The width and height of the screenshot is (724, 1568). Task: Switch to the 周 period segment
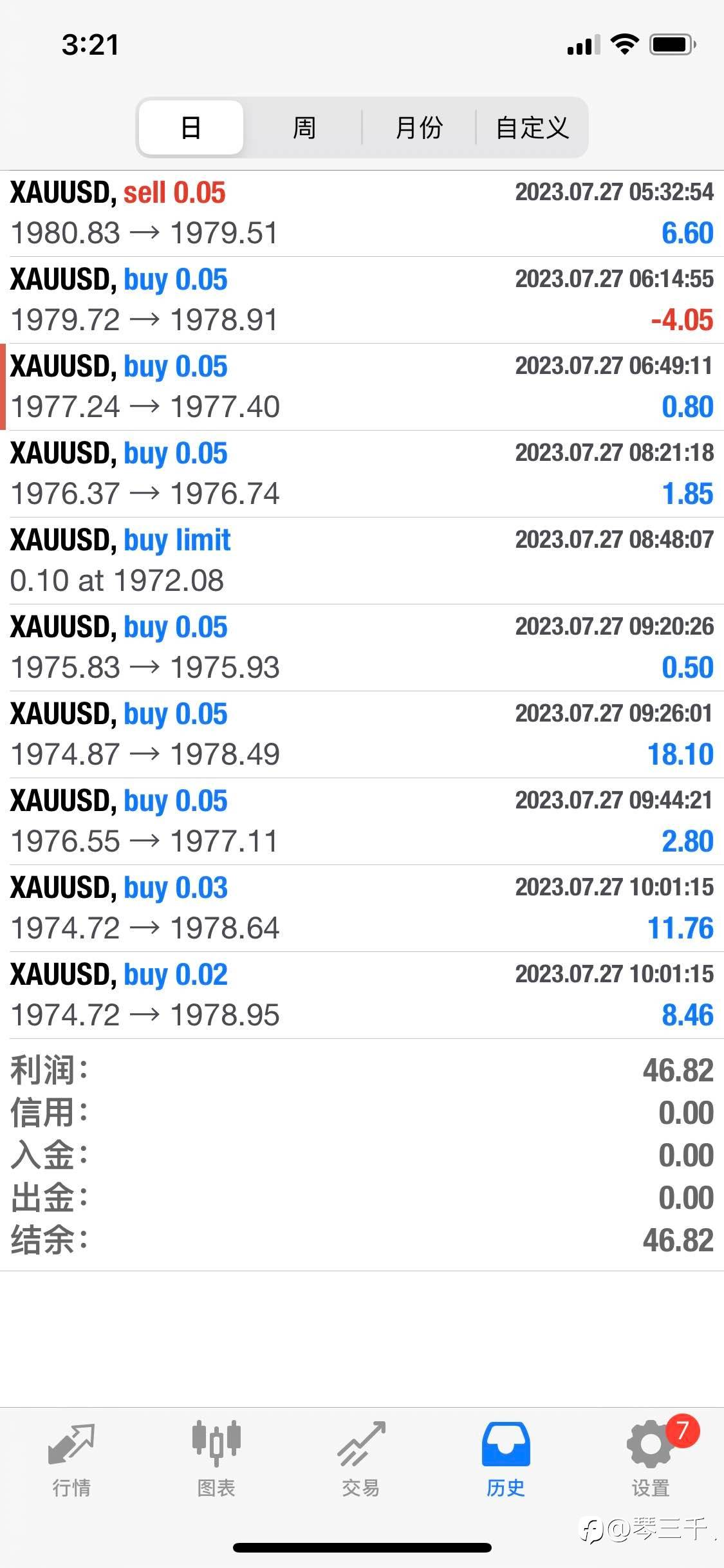point(304,127)
